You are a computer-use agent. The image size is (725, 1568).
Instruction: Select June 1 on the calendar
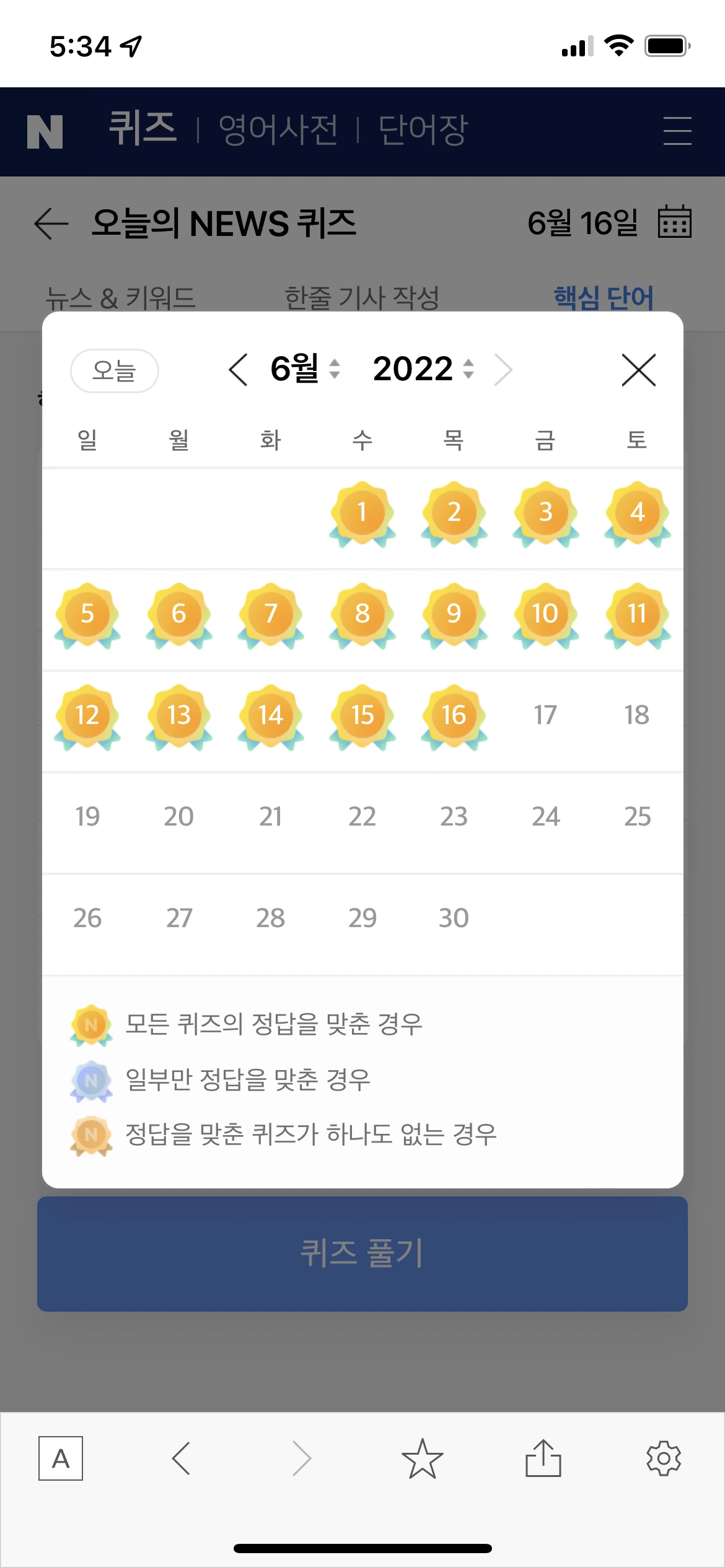362,514
